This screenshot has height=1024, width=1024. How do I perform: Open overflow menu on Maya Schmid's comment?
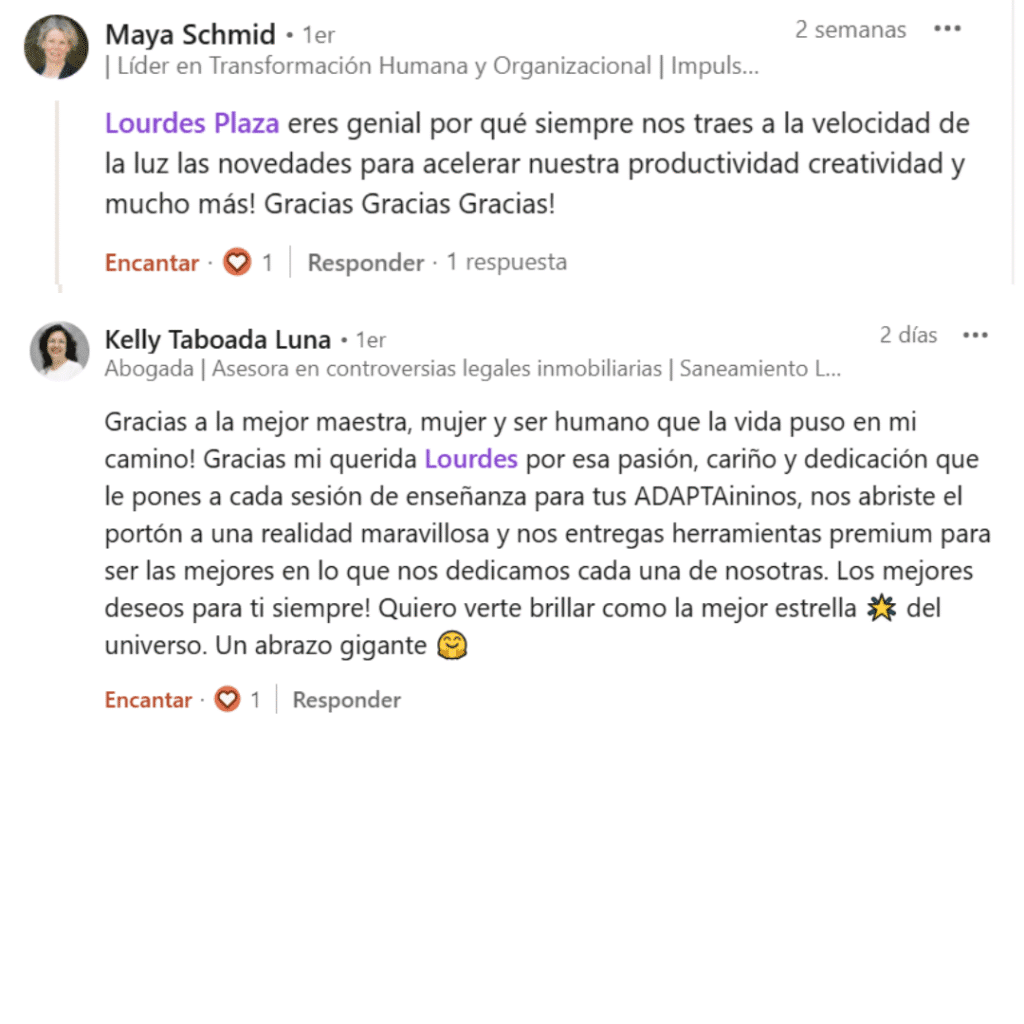[x=946, y=30]
